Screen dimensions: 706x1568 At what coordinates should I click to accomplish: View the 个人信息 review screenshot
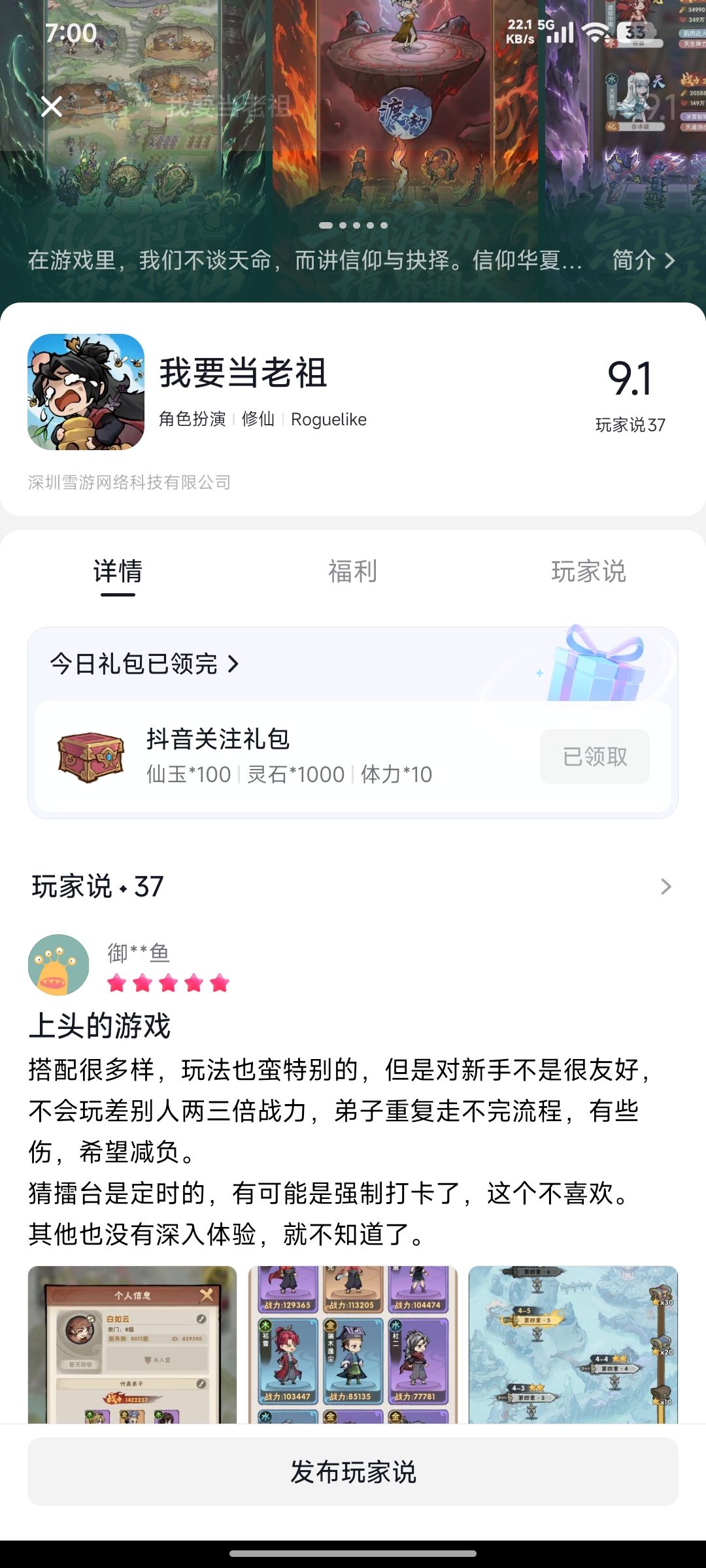[132, 1344]
